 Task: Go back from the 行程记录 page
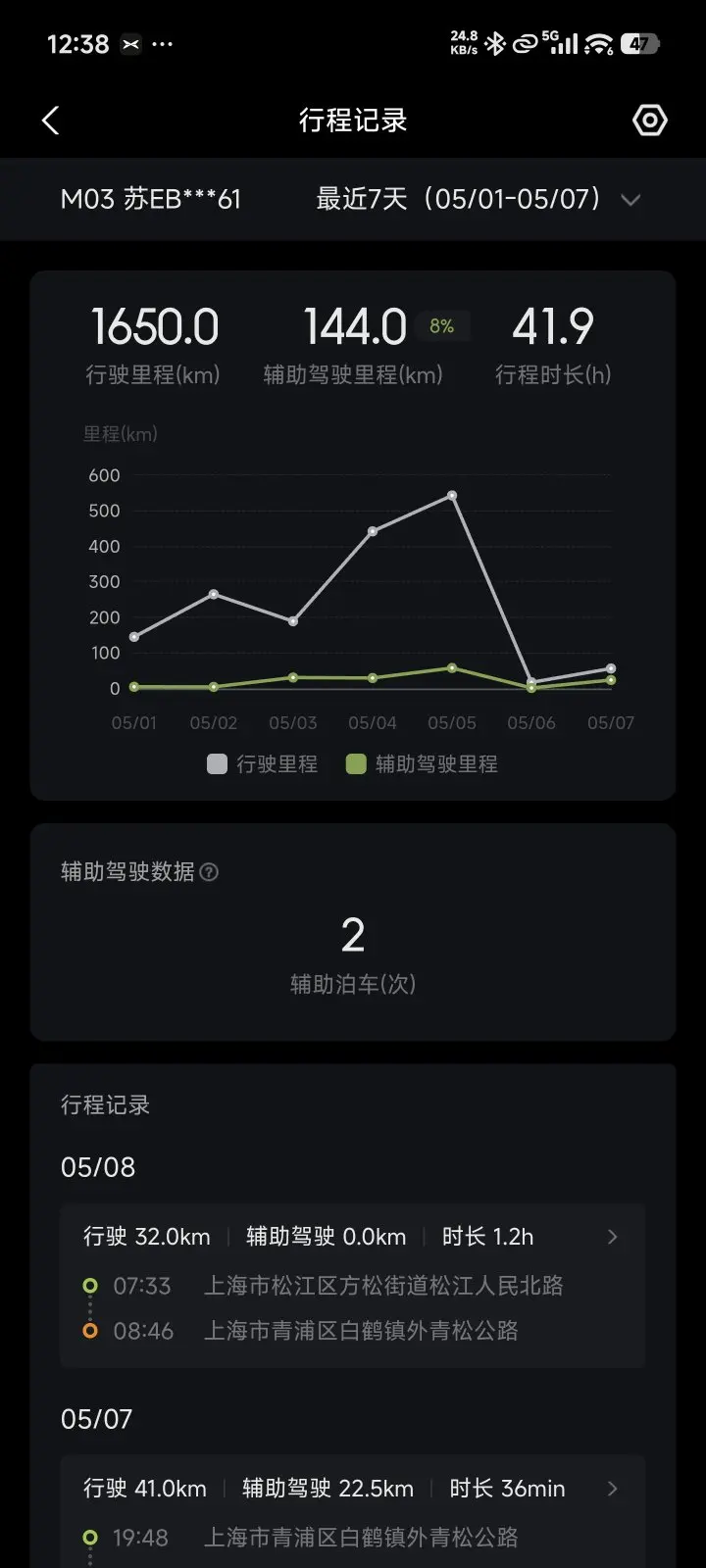click(x=51, y=121)
